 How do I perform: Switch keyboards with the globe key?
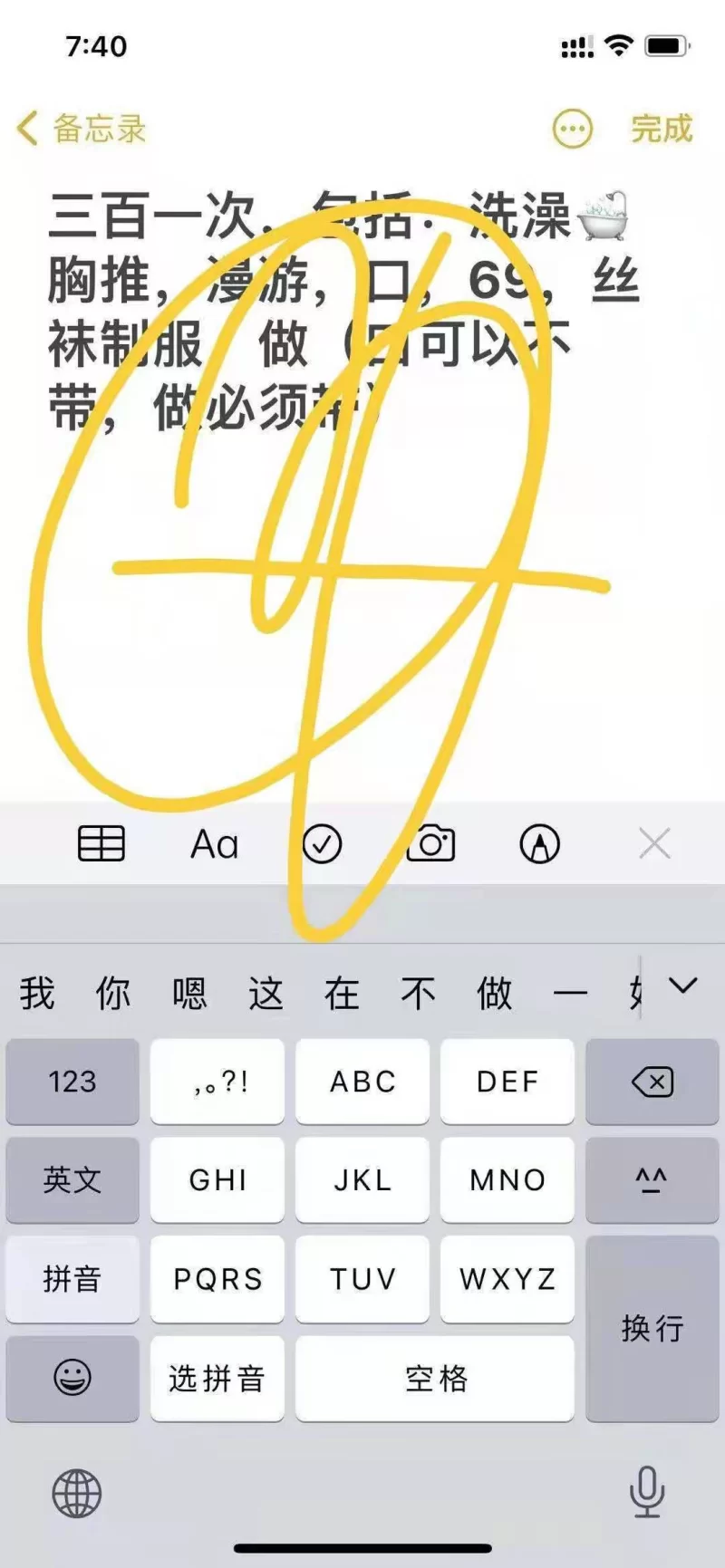coord(77,1493)
